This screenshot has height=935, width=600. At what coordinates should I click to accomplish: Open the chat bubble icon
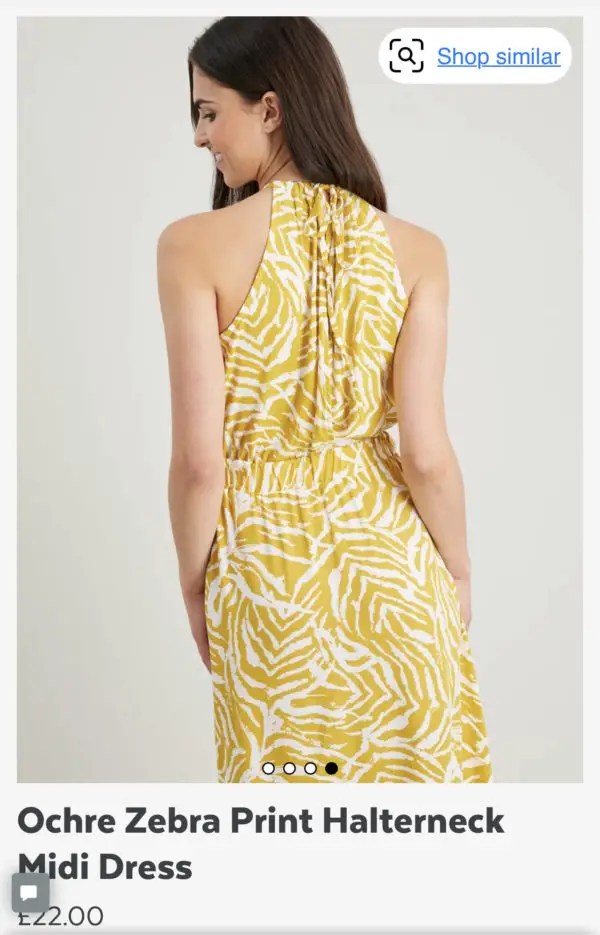(30, 893)
